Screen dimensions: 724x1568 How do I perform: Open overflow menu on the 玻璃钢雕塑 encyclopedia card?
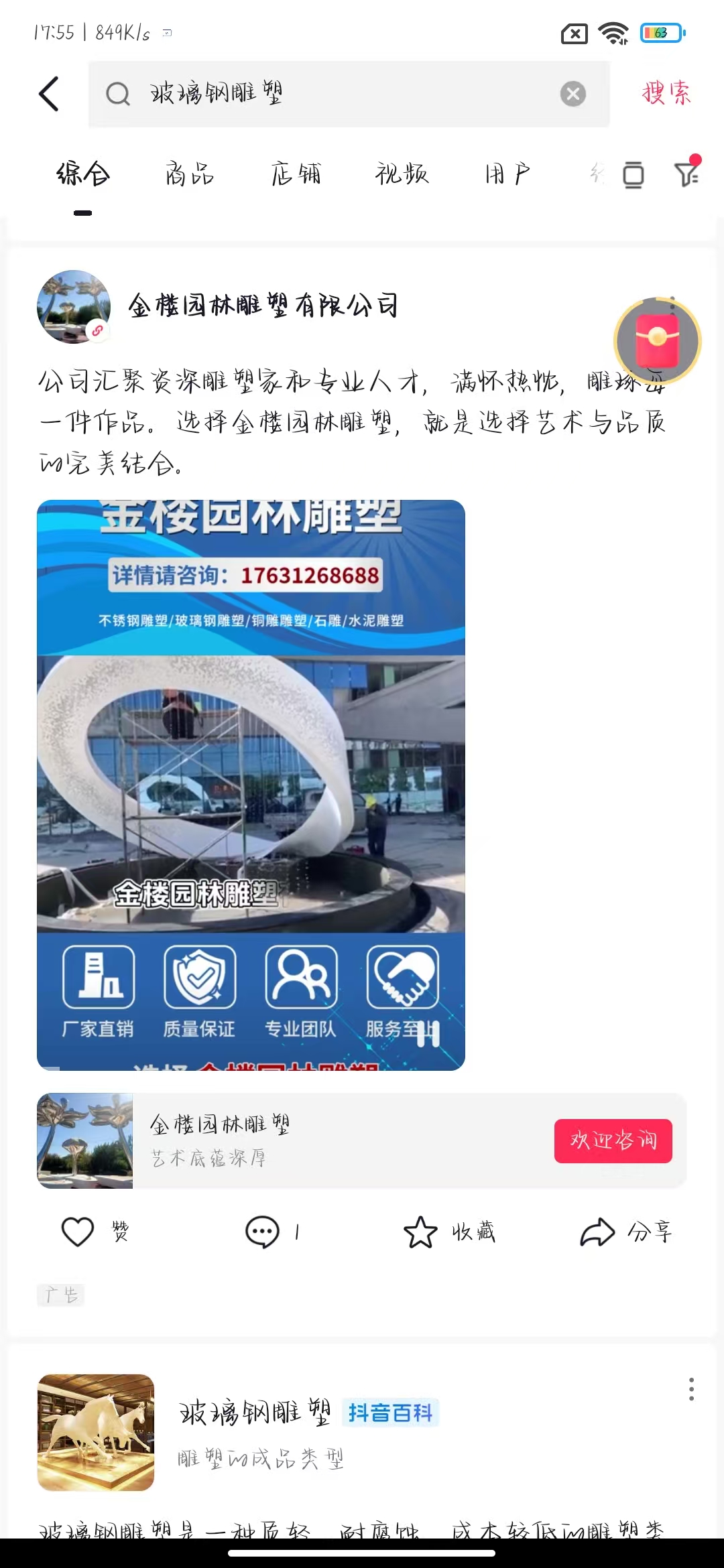point(691,1389)
